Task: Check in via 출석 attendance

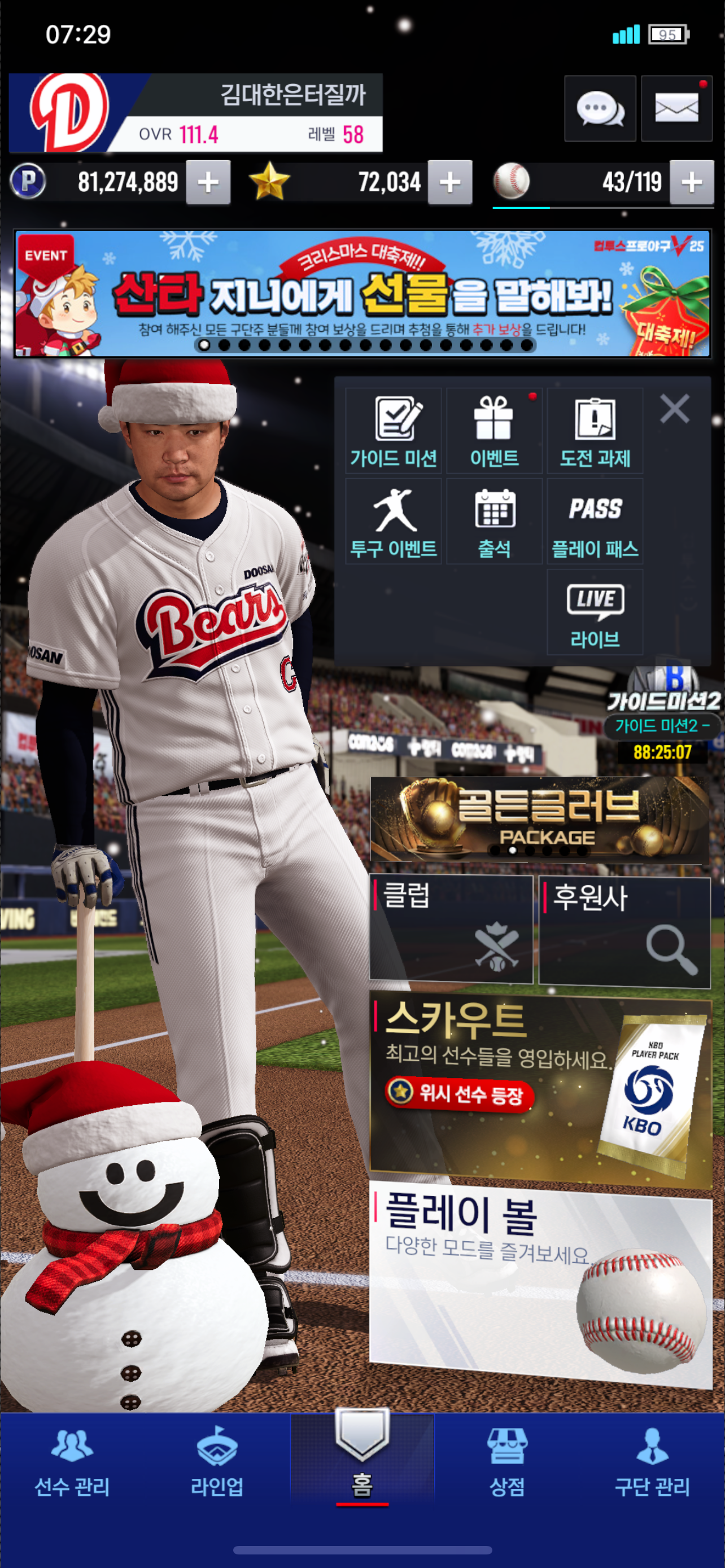Action: click(493, 522)
